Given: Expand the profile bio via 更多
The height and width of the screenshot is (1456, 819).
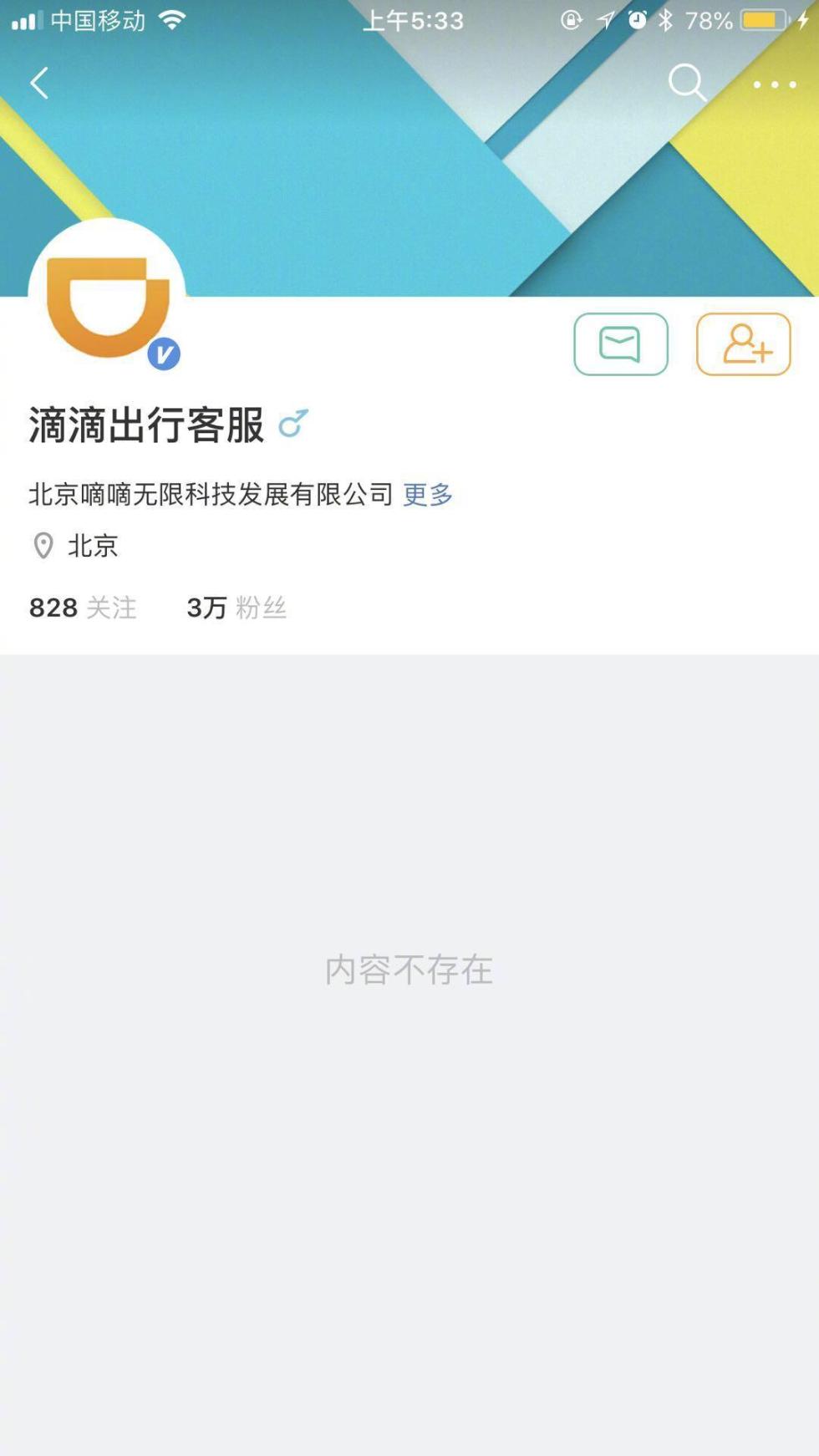Looking at the screenshot, I should click(428, 495).
